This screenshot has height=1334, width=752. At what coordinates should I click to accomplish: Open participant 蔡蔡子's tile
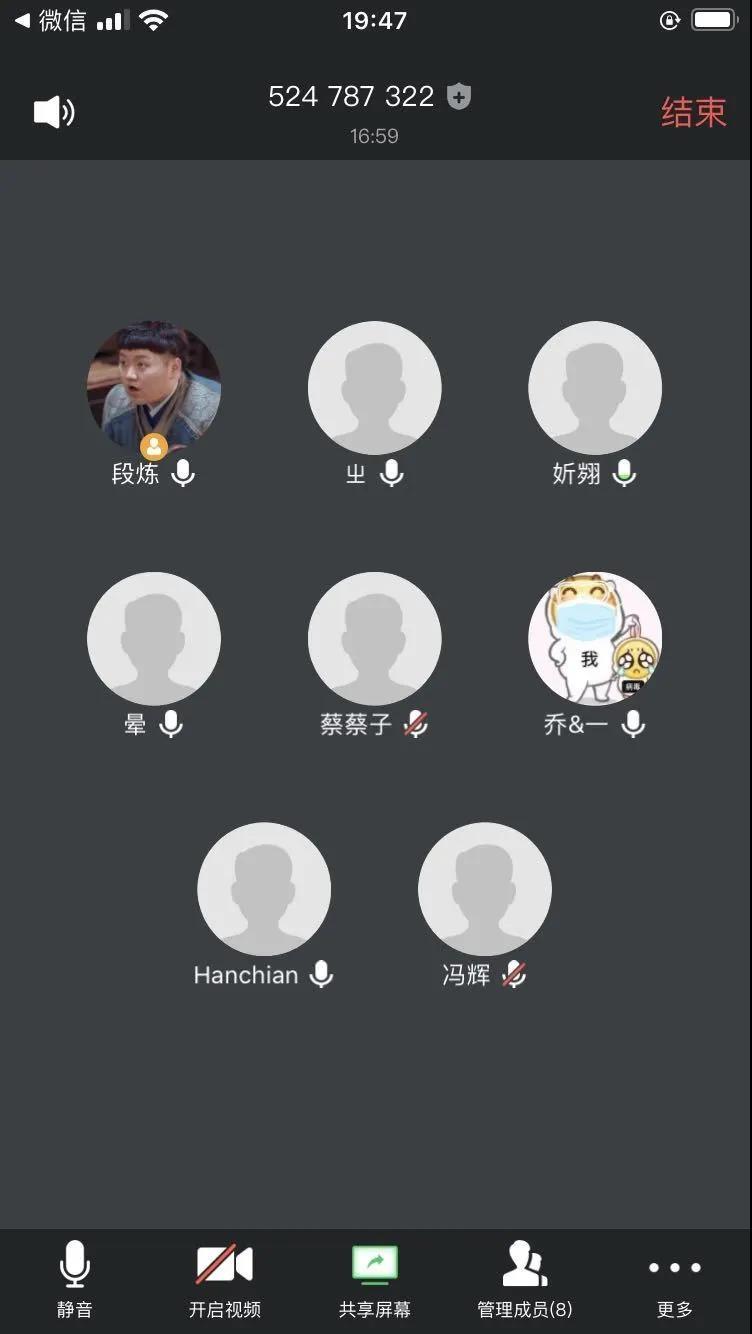click(374, 638)
